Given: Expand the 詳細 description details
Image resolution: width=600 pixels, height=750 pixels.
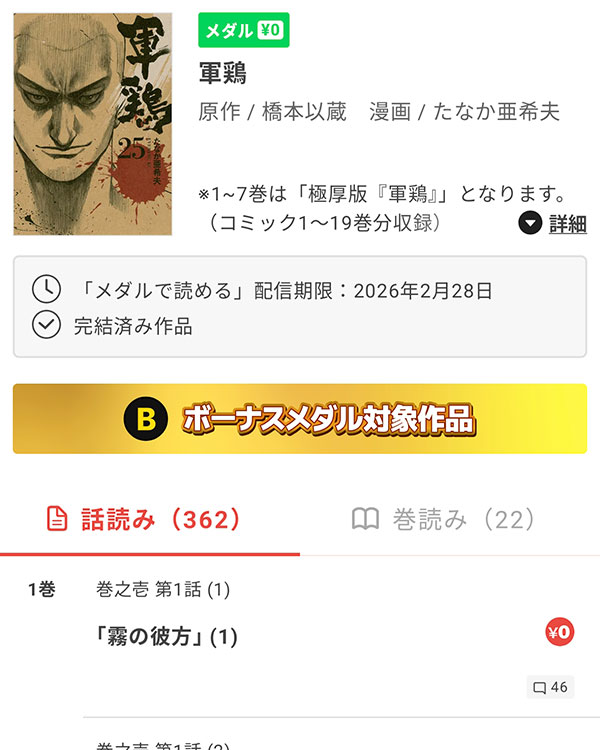Looking at the screenshot, I should click(x=553, y=223).
